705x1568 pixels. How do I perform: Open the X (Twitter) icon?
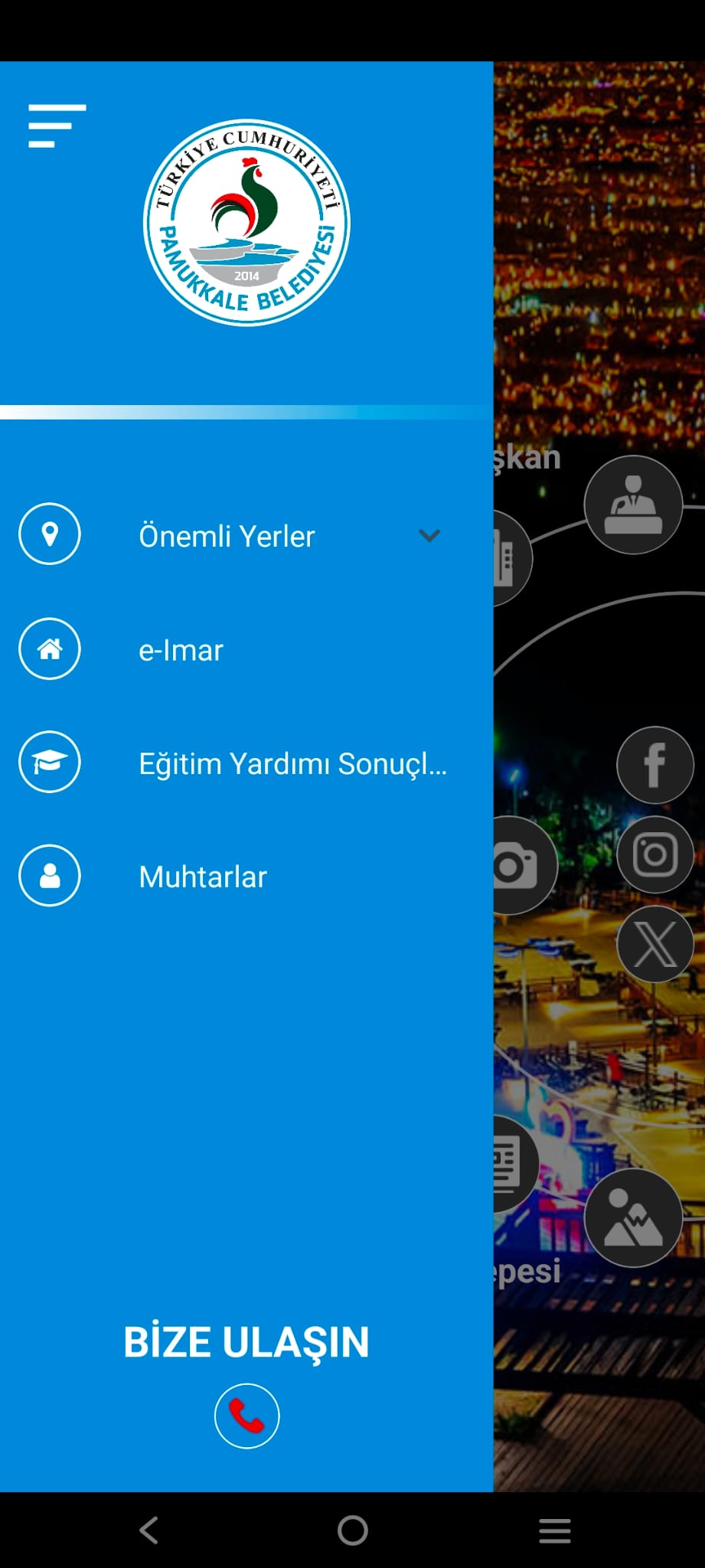(654, 944)
